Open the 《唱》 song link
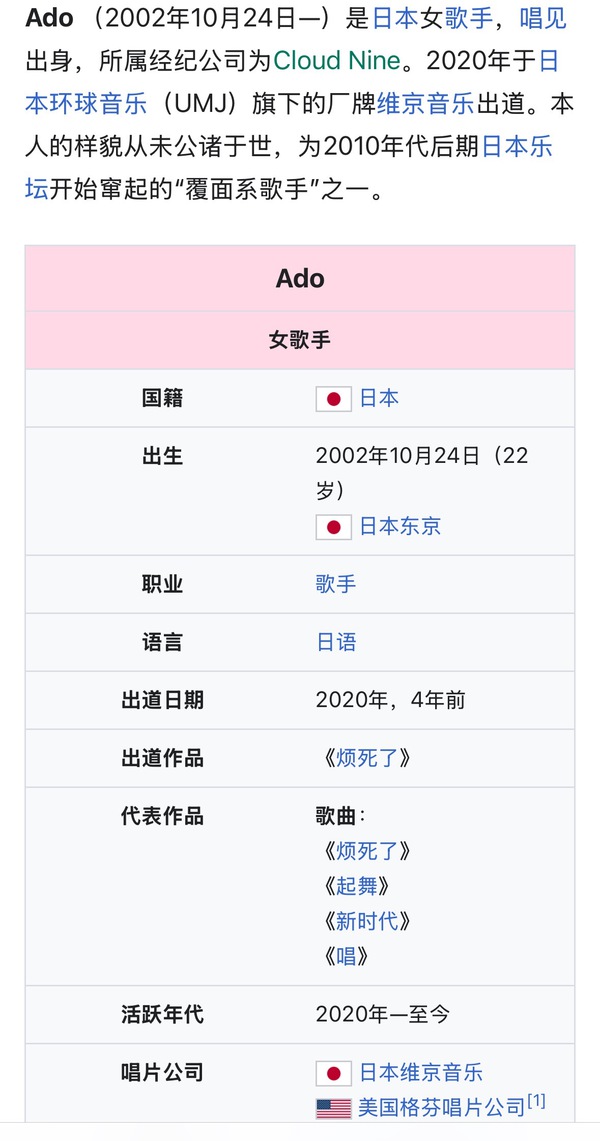The height and width of the screenshot is (1141, 600). coord(347,956)
